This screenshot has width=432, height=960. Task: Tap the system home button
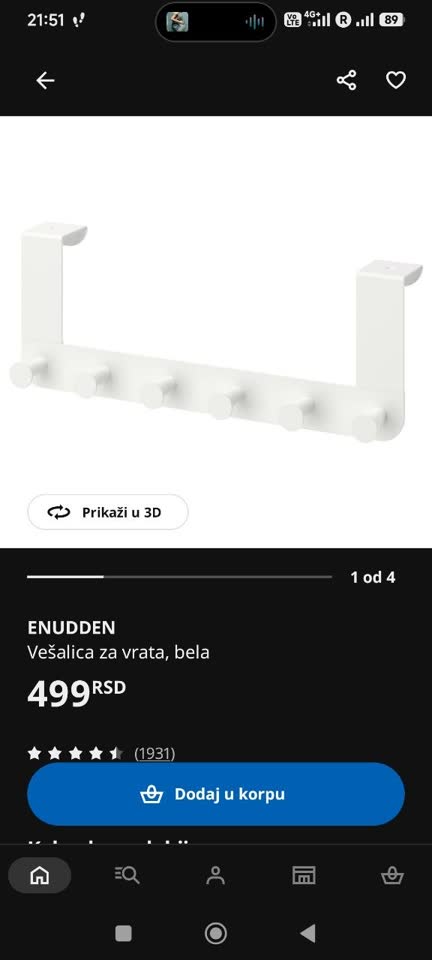tap(215, 933)
